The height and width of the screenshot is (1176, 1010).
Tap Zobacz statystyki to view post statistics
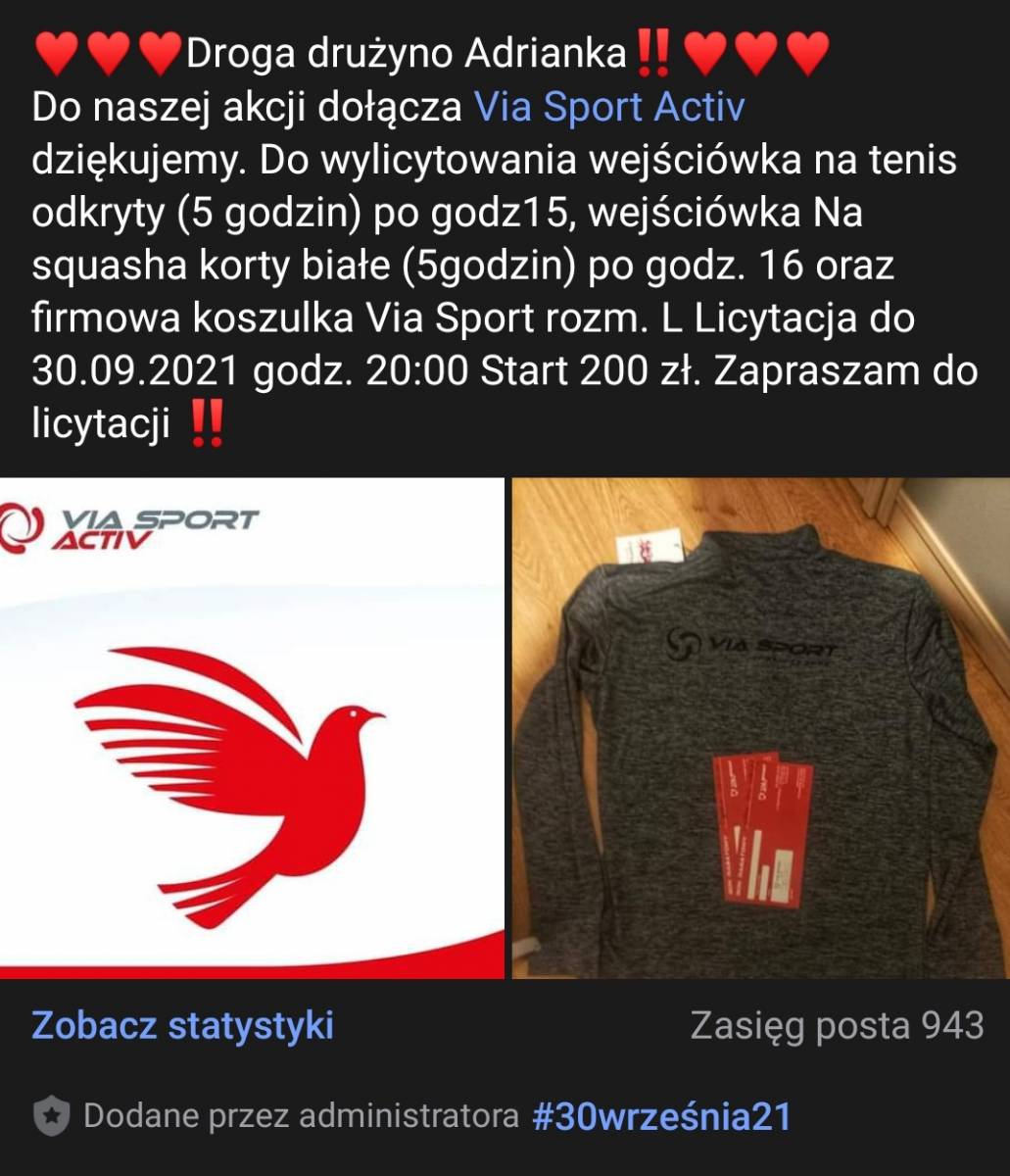(182, 1025)
